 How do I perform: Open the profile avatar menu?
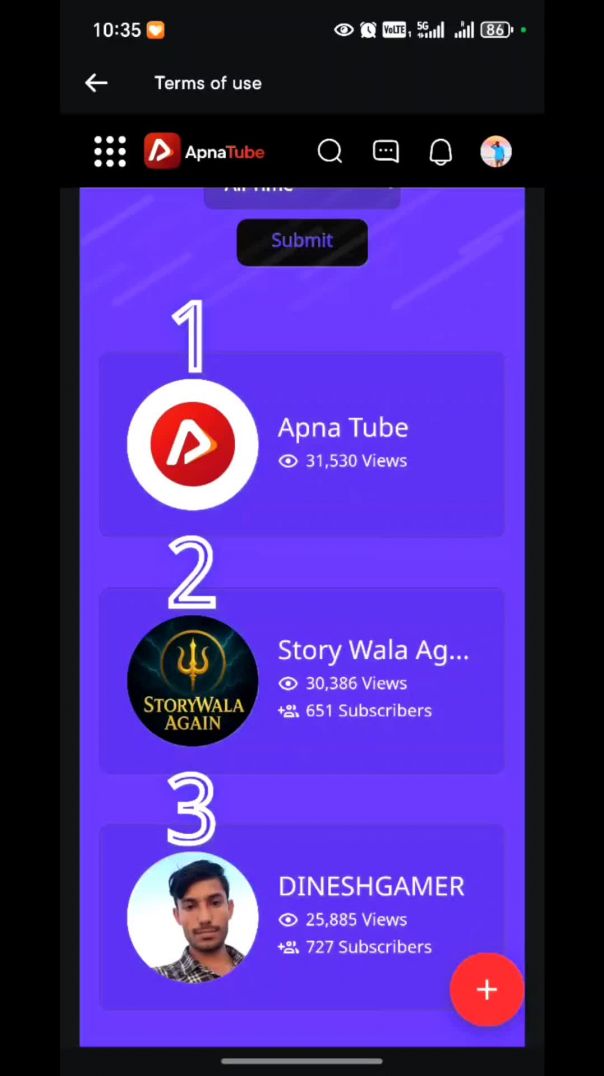pyautogui.click(x=496, y=152)
